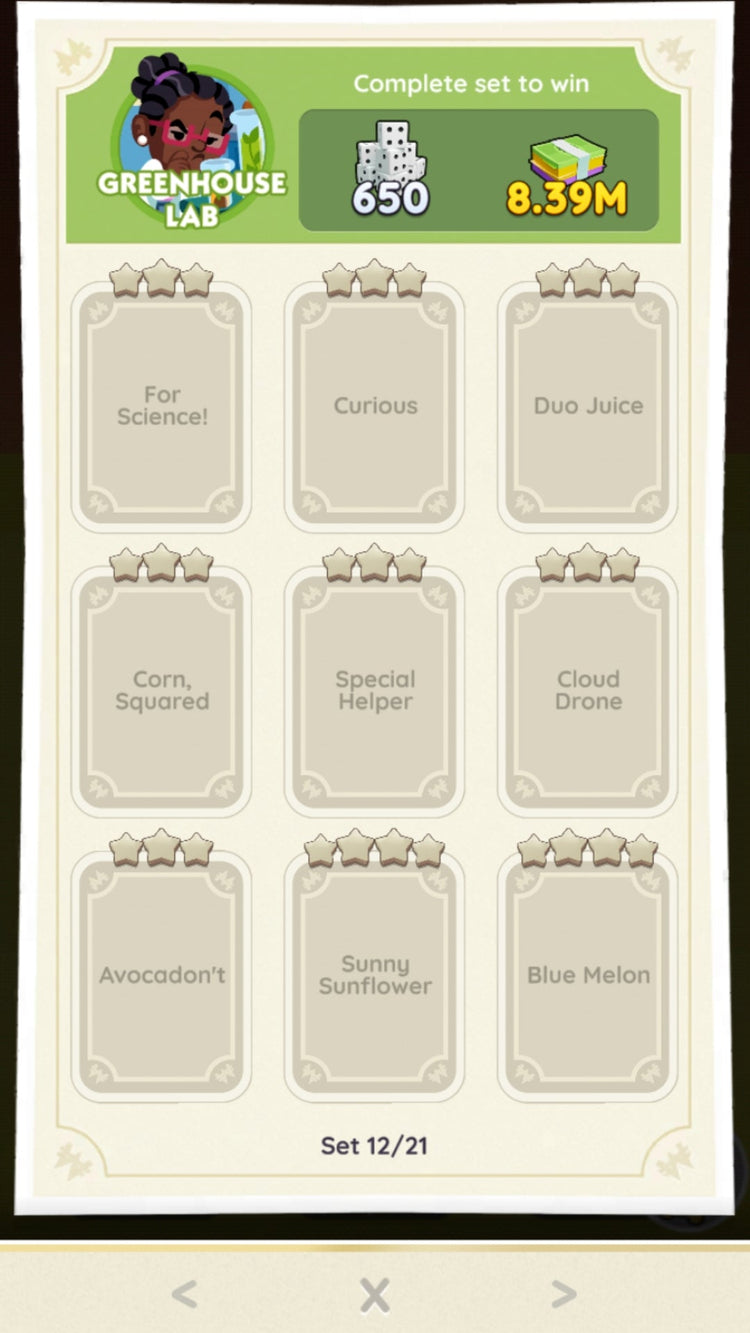750x1333 pixels.
Task: Select the Duo Juice sticker card
Action: [588, 406]
